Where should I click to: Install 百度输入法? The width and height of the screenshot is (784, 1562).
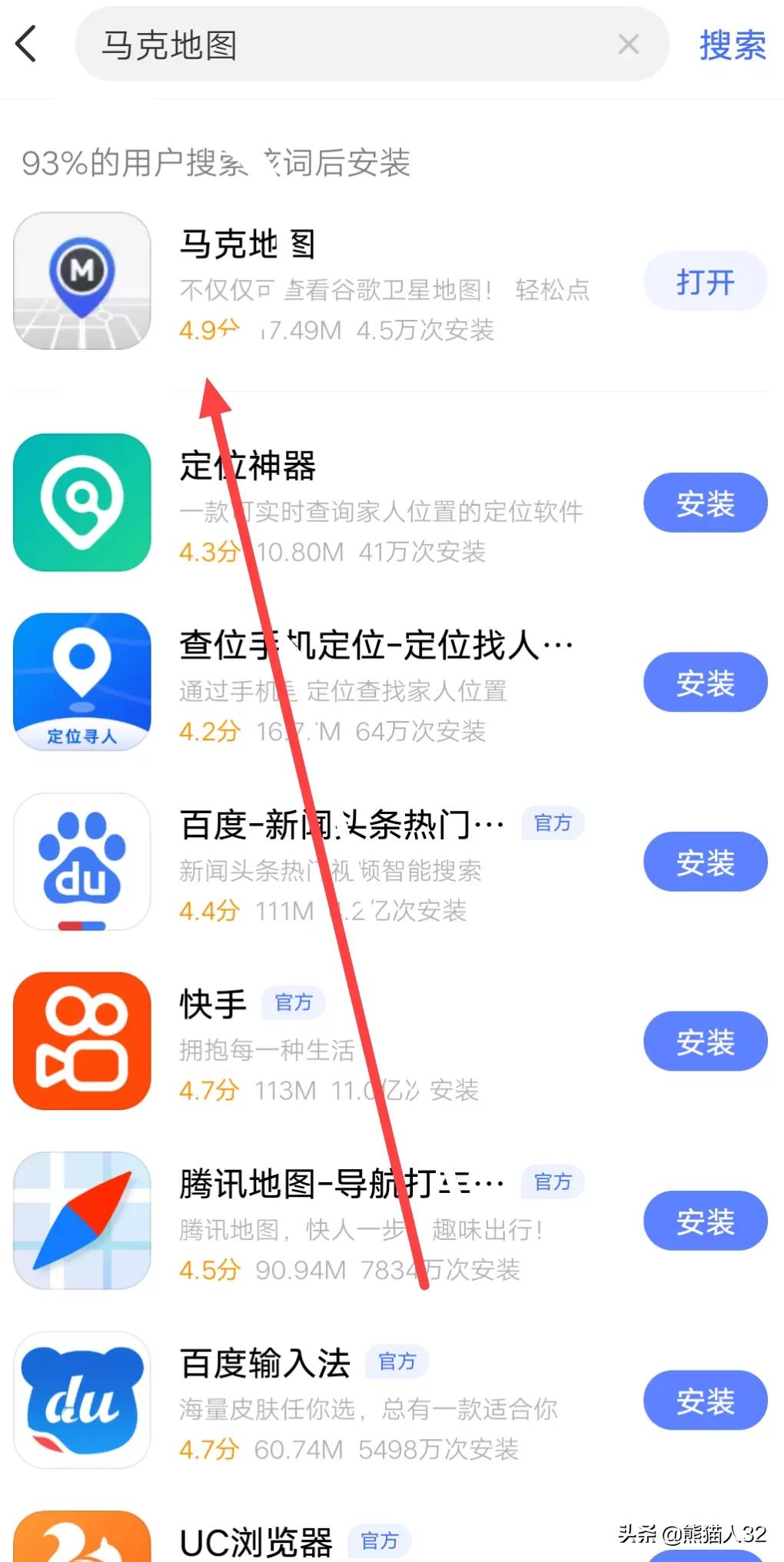coord(705,1401)
